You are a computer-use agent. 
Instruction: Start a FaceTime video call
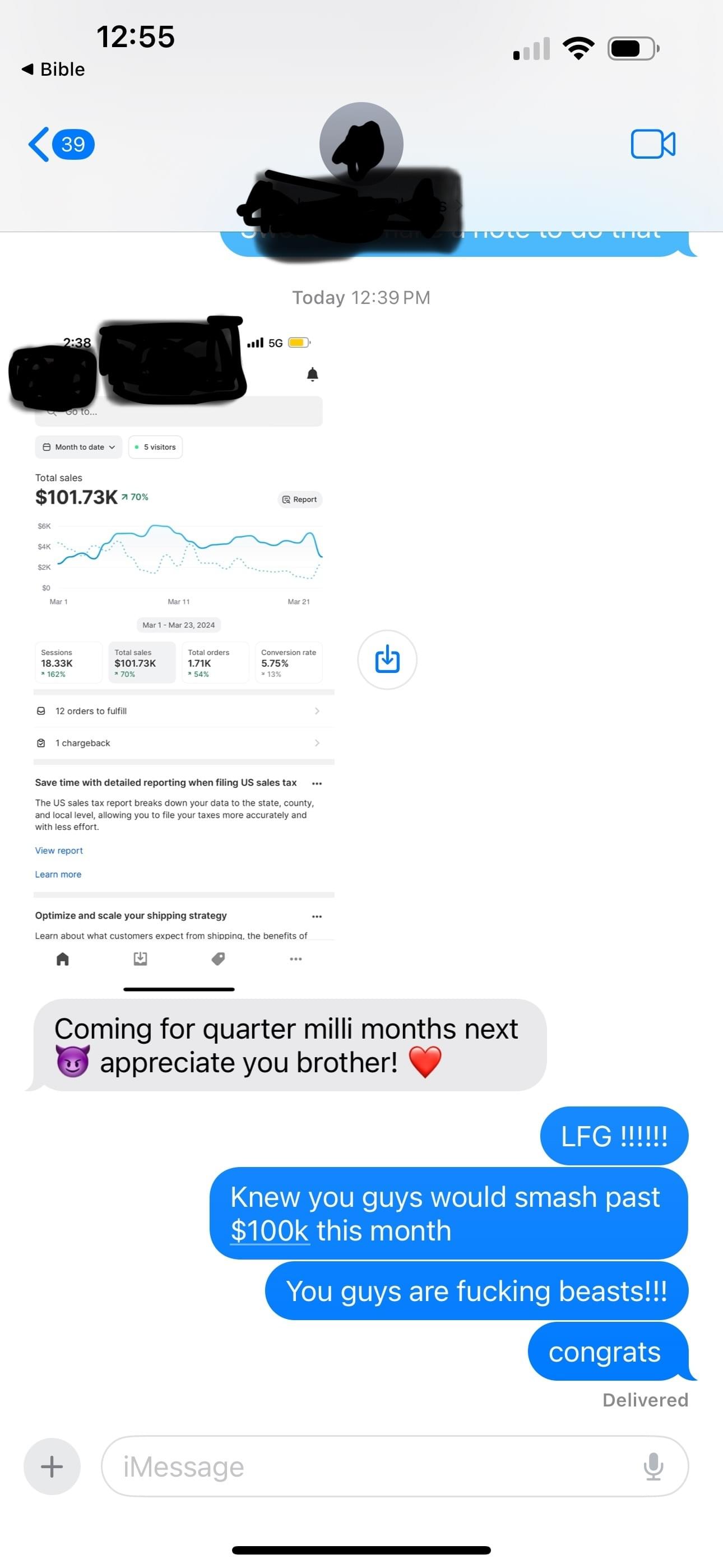click(x=652, y=144)
